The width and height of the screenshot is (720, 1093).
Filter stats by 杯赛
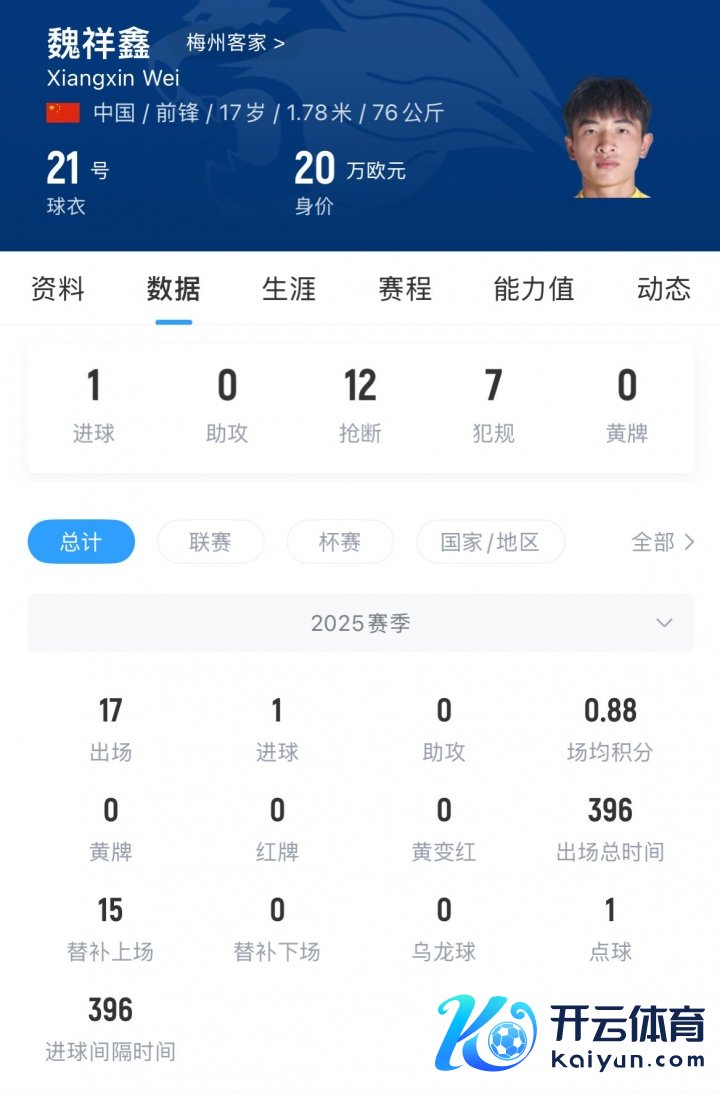[340, 542]
